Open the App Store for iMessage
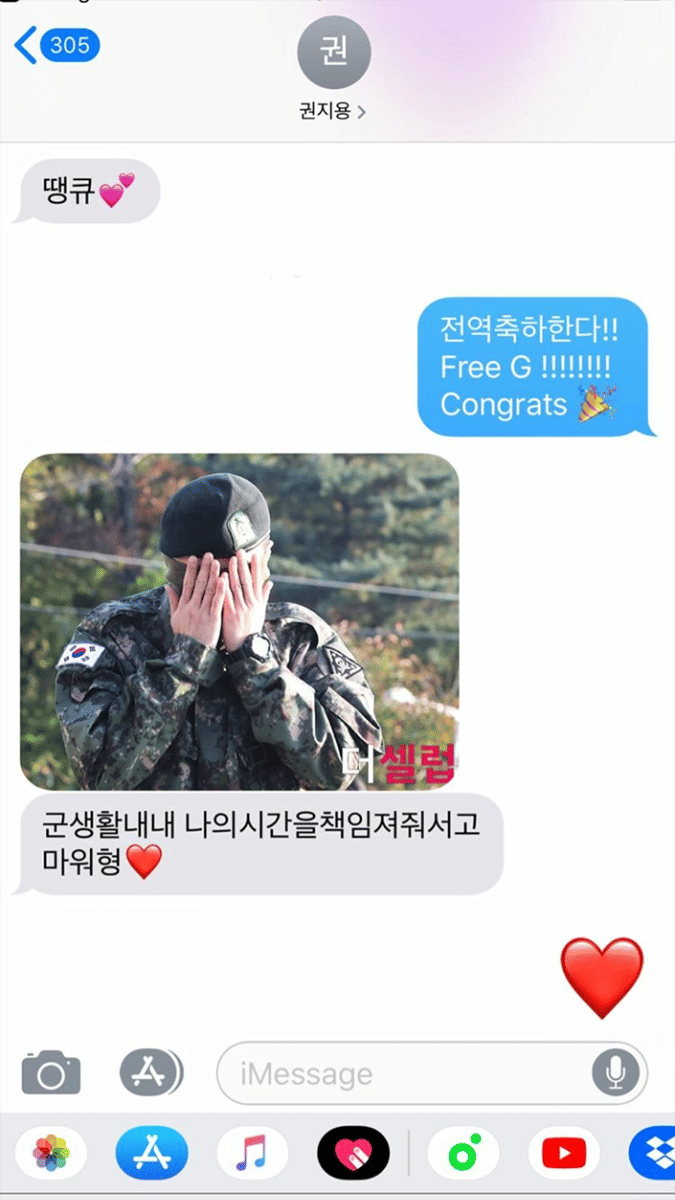Screen dimensions: 675x1200 (x=151, y=1153)
